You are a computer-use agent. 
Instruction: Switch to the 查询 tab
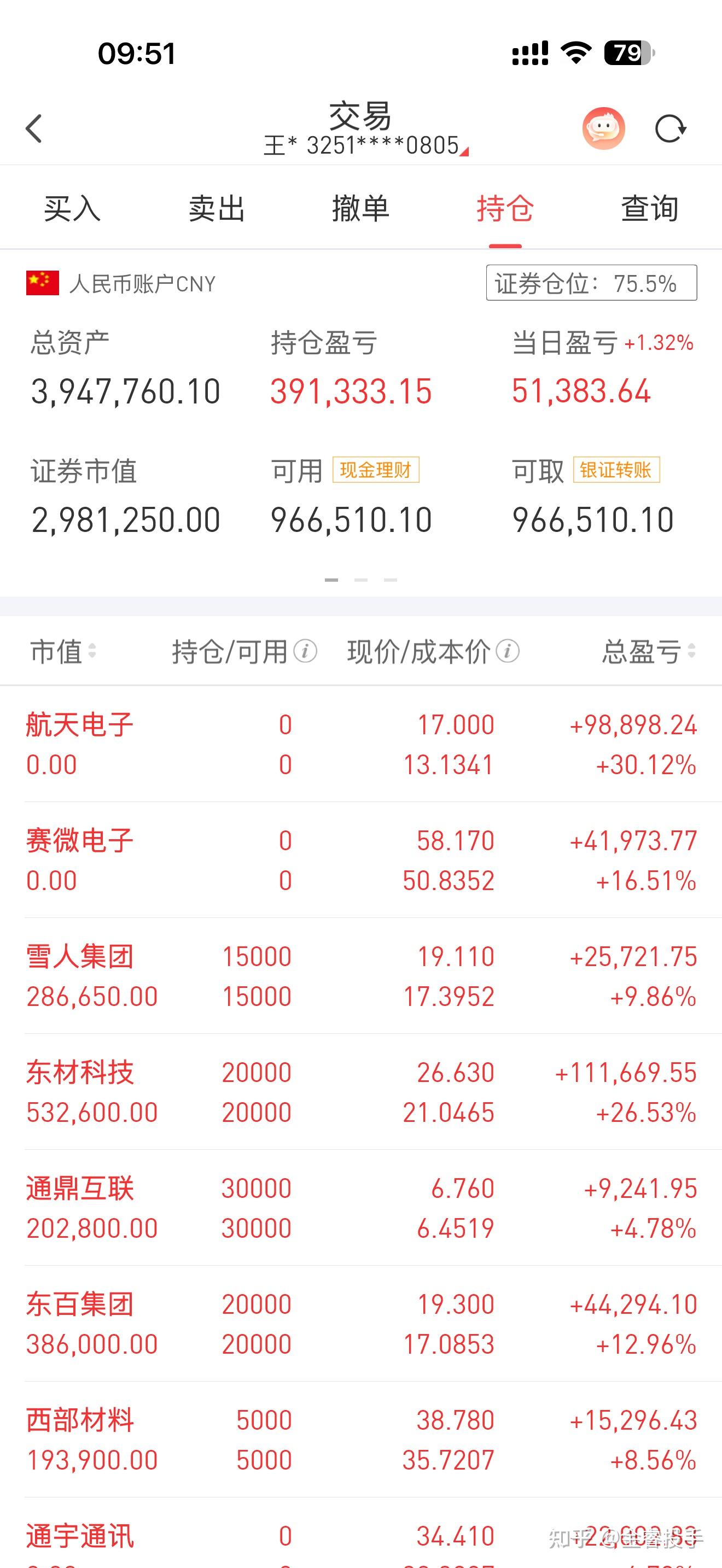(649, 209)
